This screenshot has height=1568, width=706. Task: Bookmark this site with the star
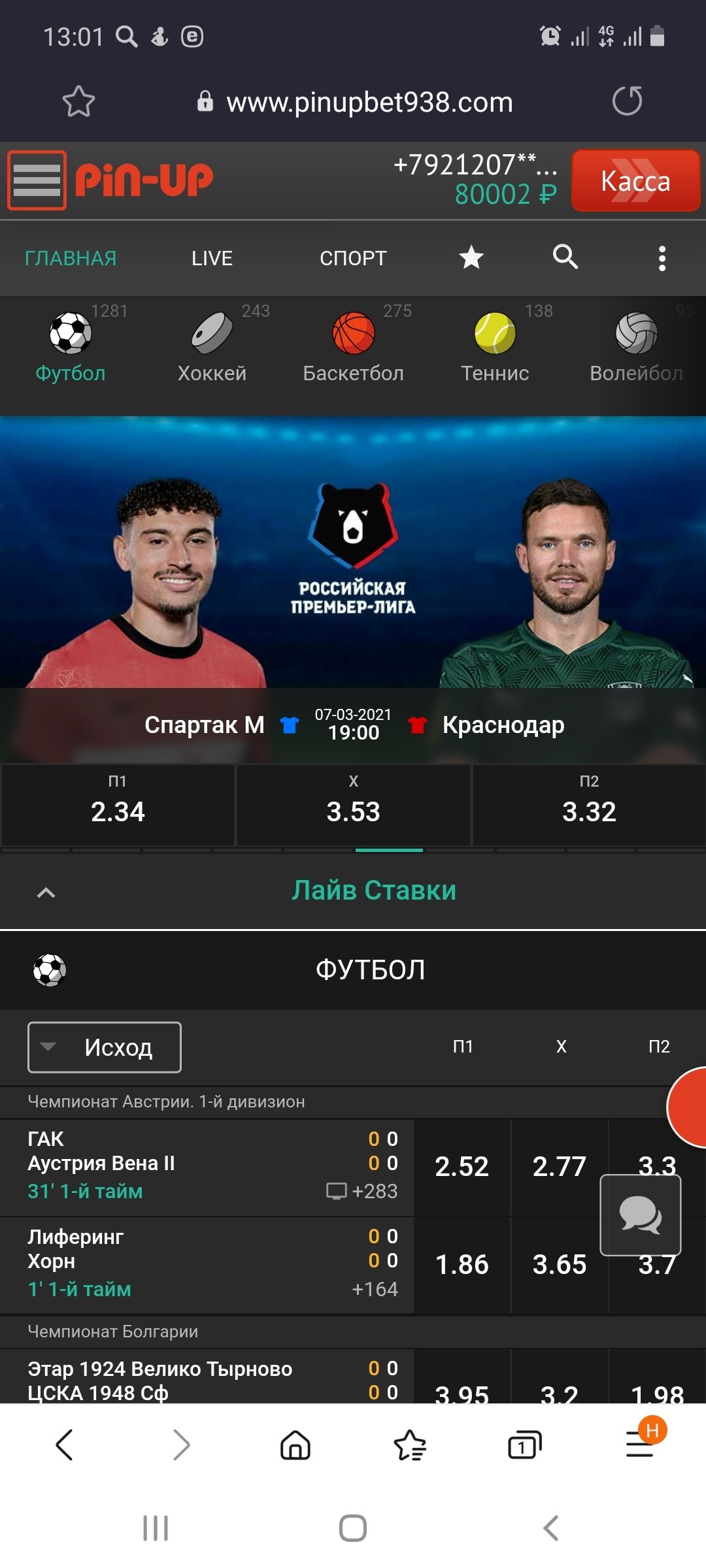78,101
